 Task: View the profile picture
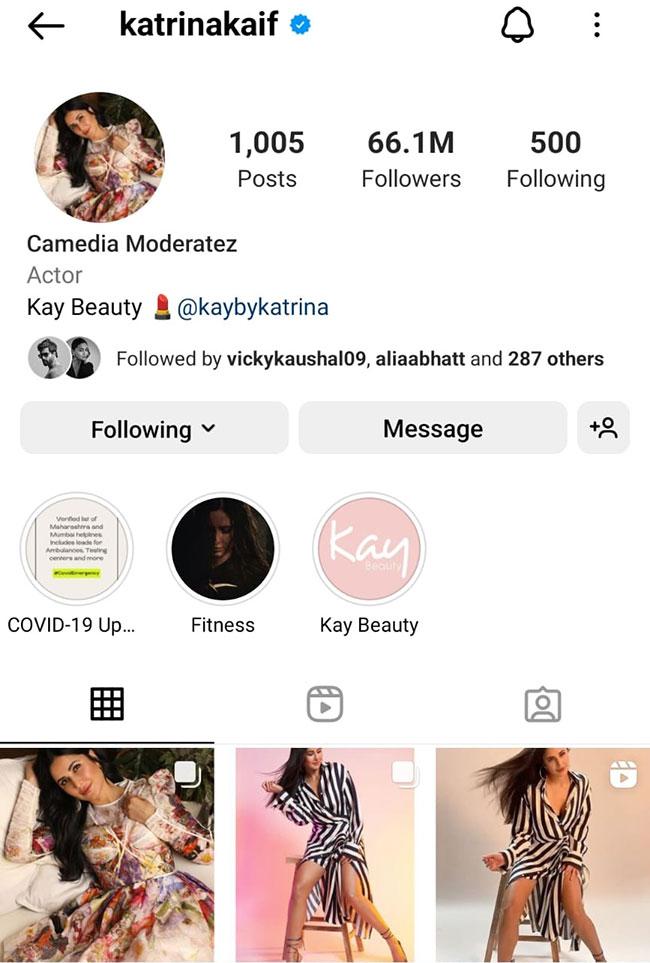(x=100, y=157)
